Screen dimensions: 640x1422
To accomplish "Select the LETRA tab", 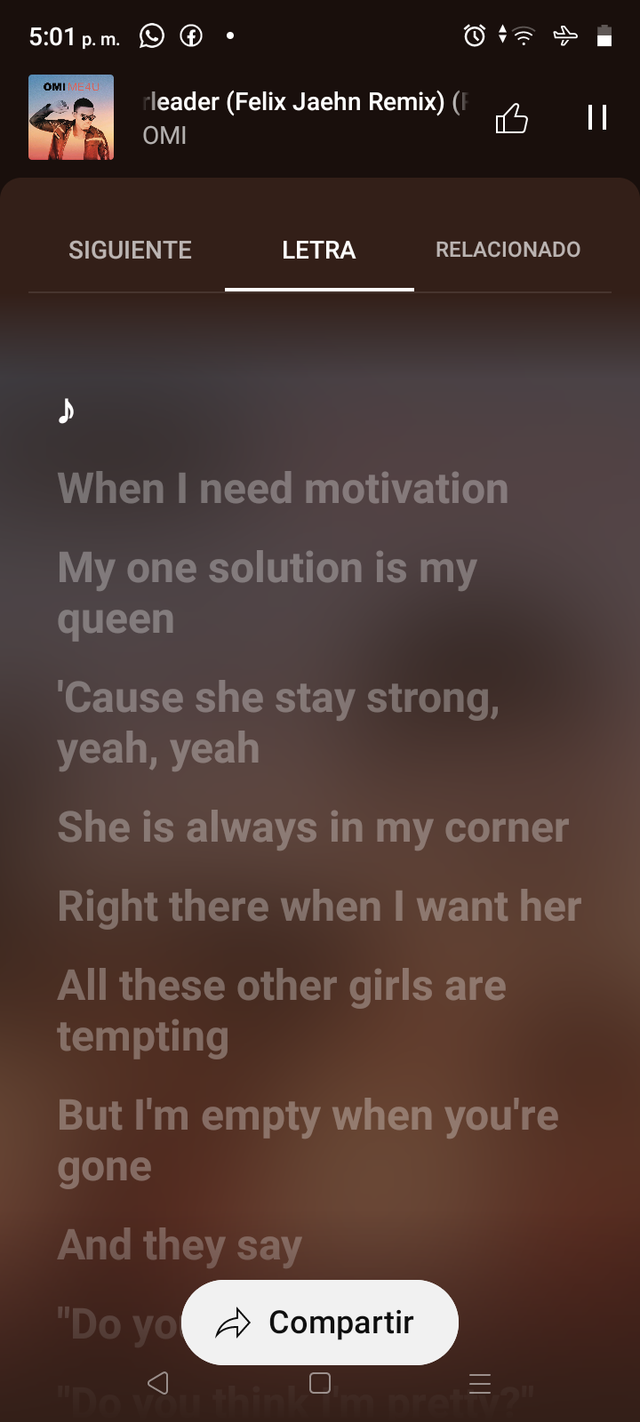I will [x=319, y=250].
